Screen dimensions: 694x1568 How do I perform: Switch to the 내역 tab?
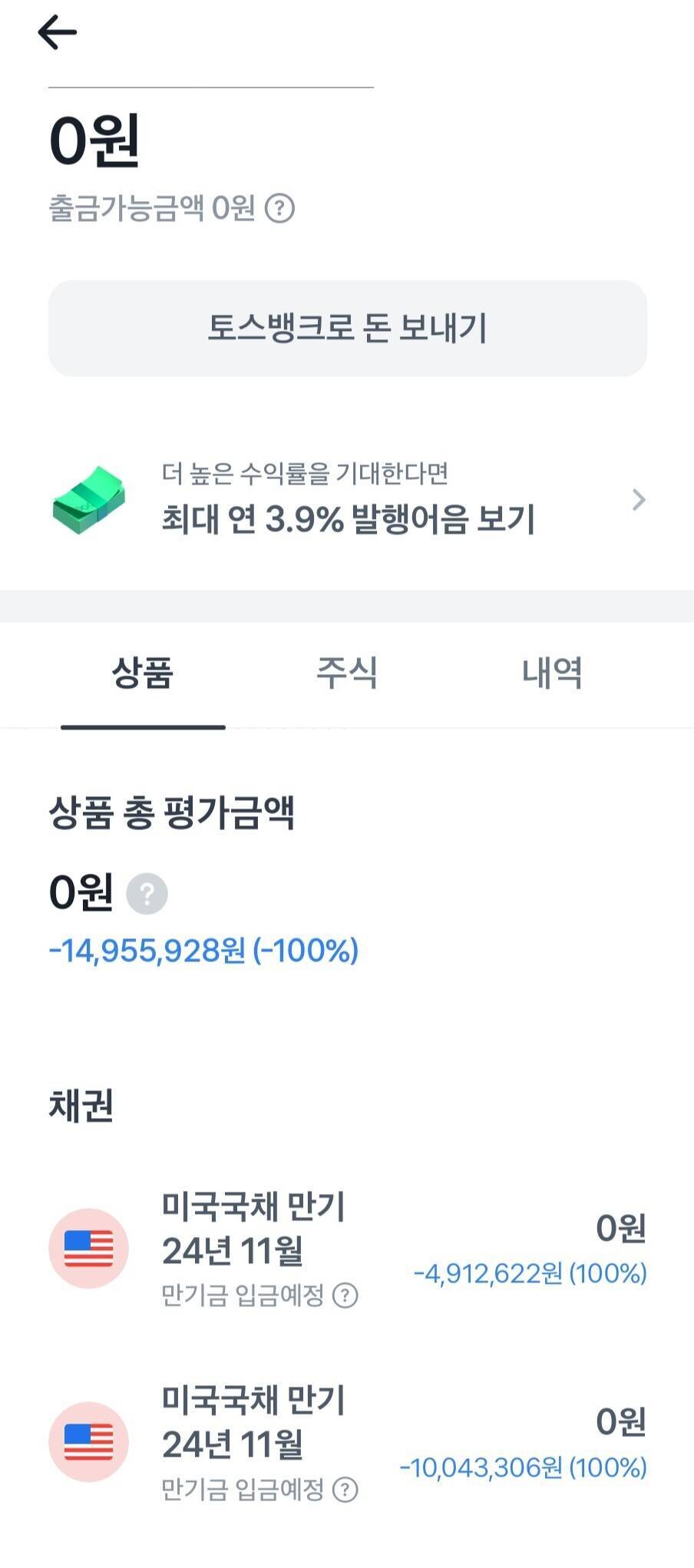554,673
